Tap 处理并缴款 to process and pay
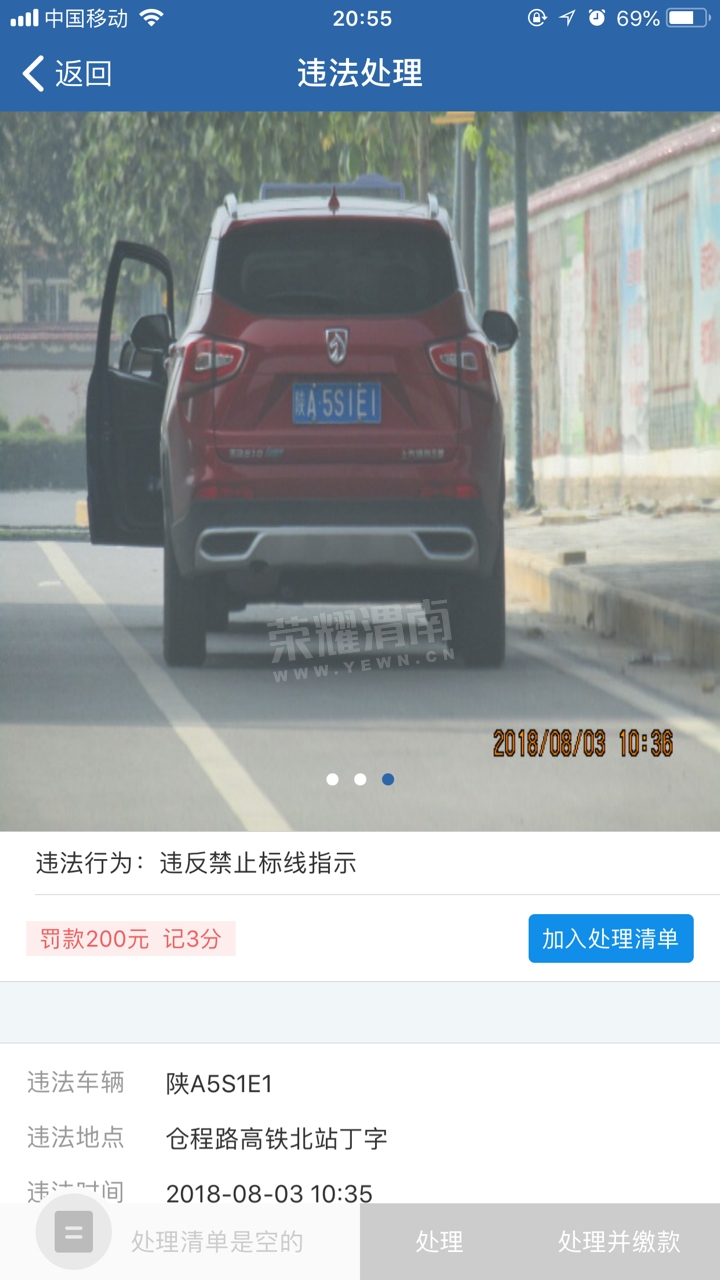Screen dimensions: 720x1280 point(619,1241)
